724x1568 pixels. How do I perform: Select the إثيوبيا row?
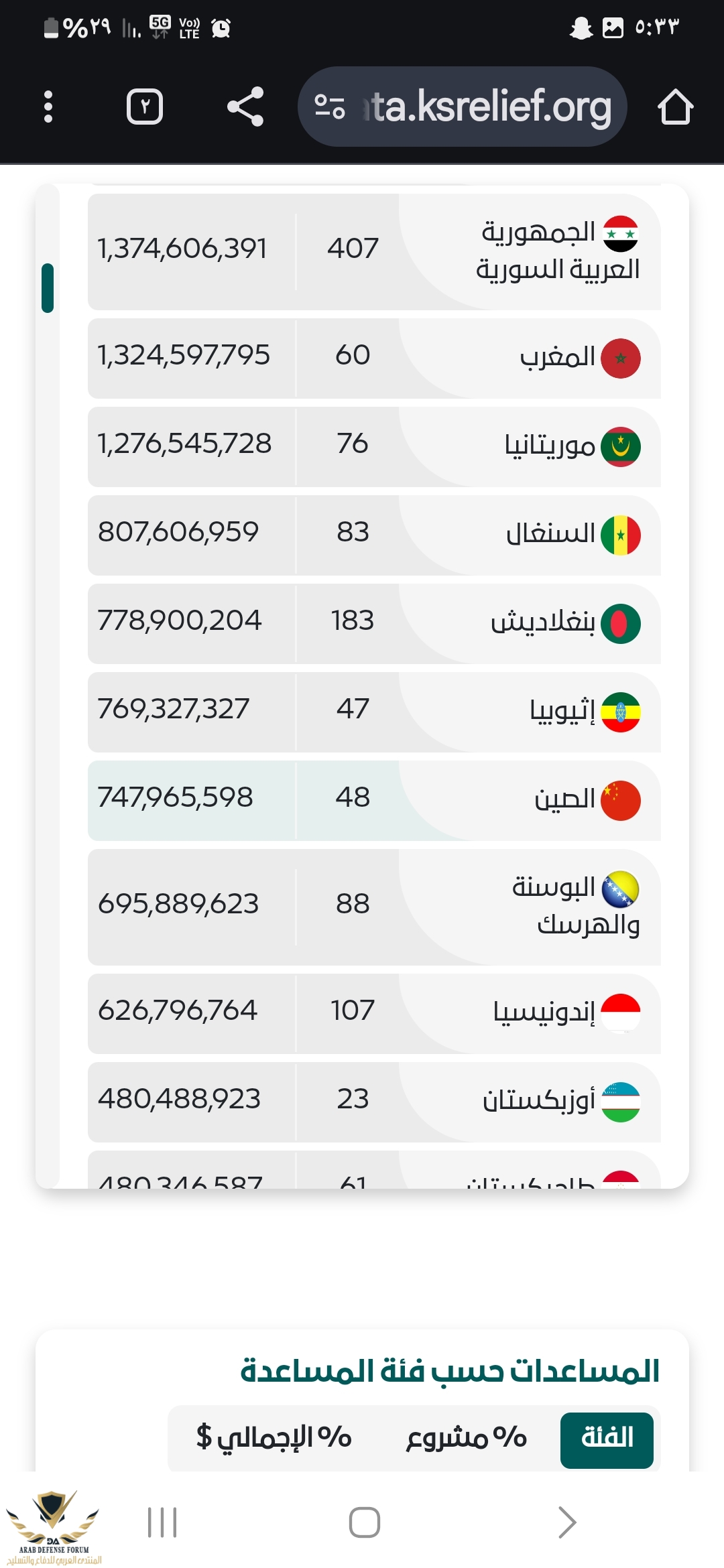pos(374,712)
